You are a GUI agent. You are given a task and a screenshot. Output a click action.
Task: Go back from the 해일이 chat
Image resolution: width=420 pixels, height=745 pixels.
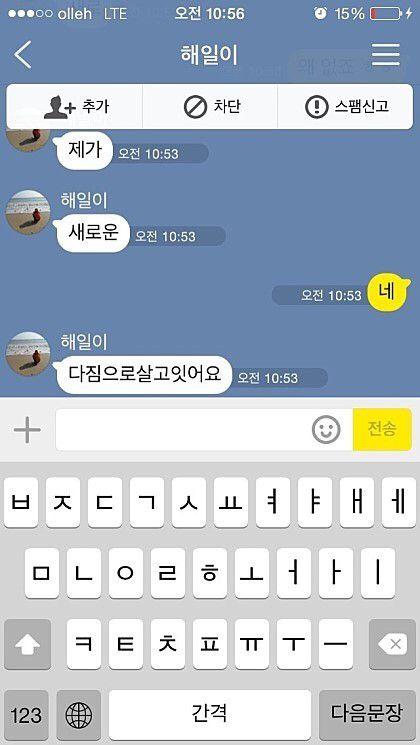click(x=22, y=55)
